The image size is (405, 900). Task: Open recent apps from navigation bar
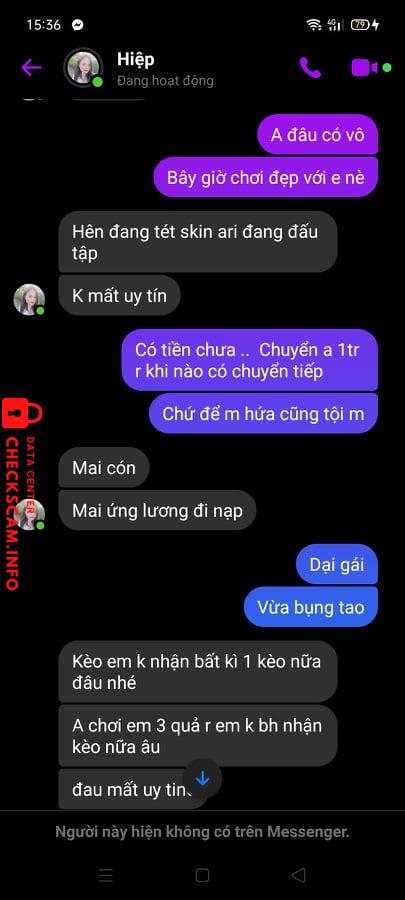point(106,875)
